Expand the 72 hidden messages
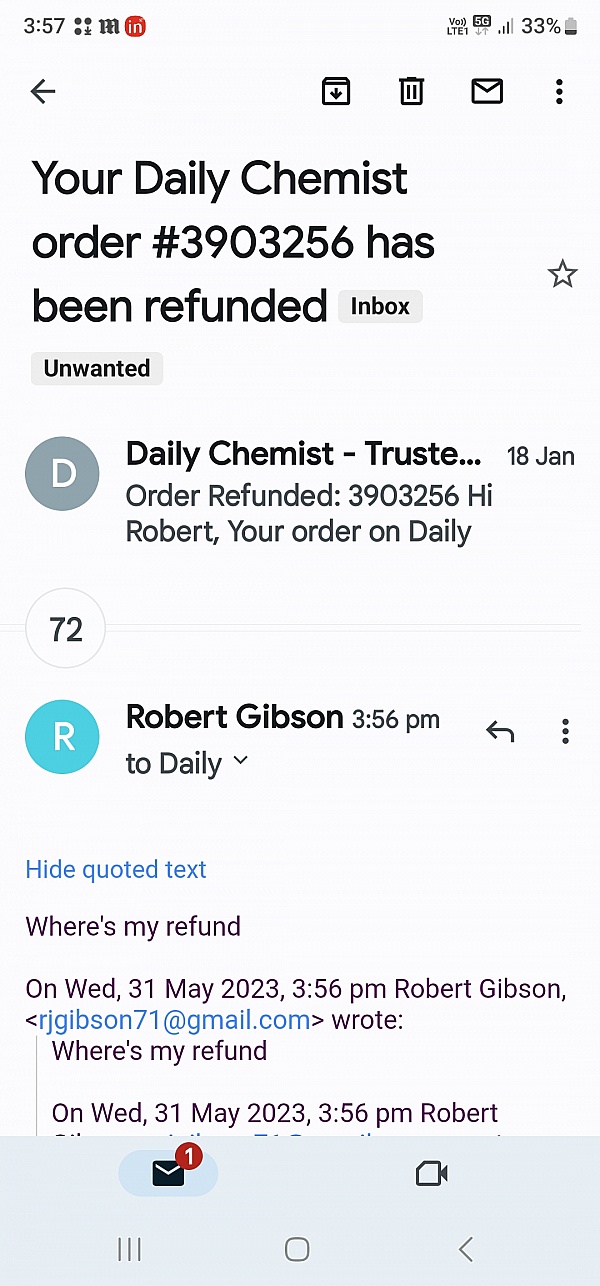The width and height of the screenshot is (600, 1286). 66,629
